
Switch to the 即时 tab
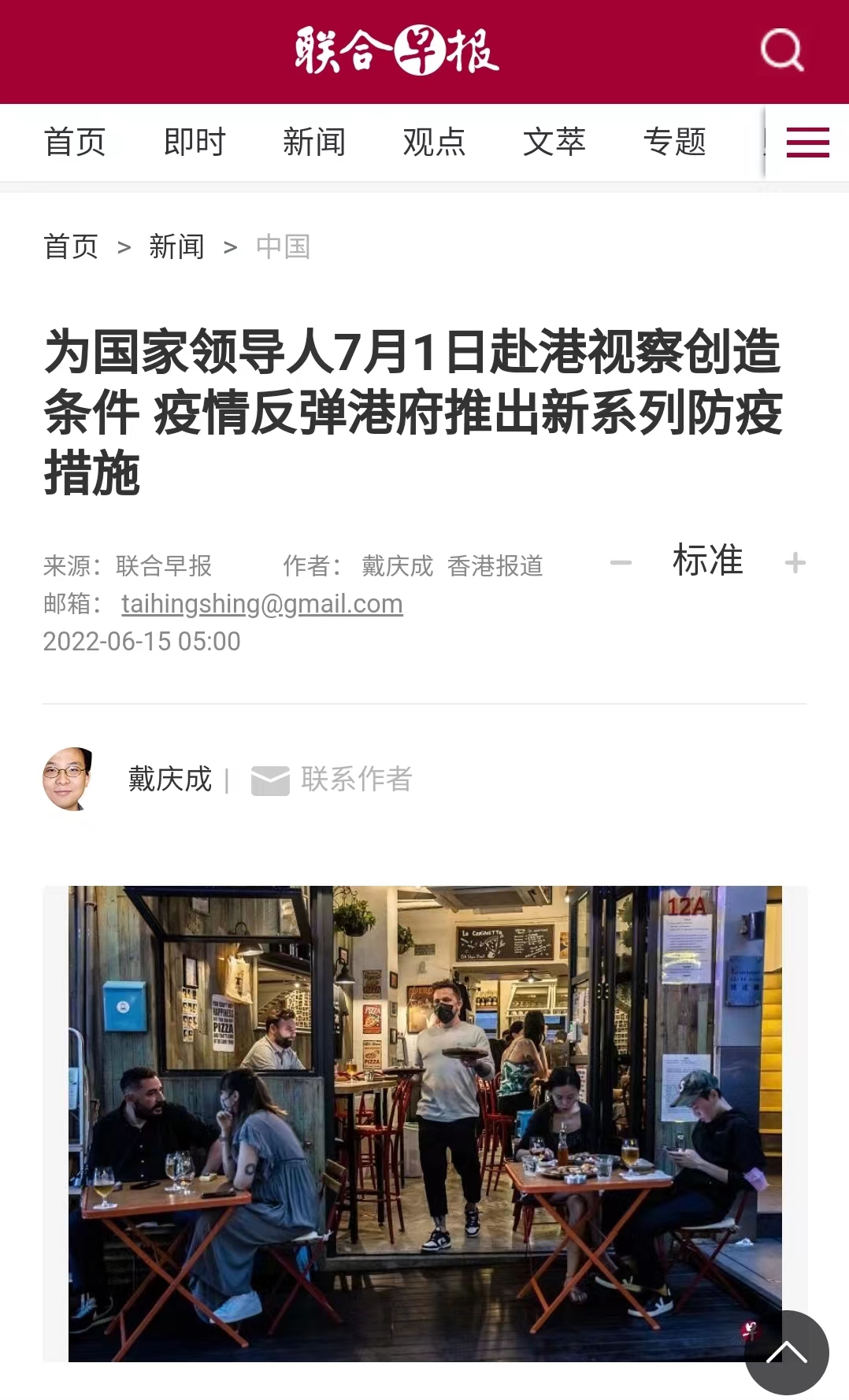(195, 143)
